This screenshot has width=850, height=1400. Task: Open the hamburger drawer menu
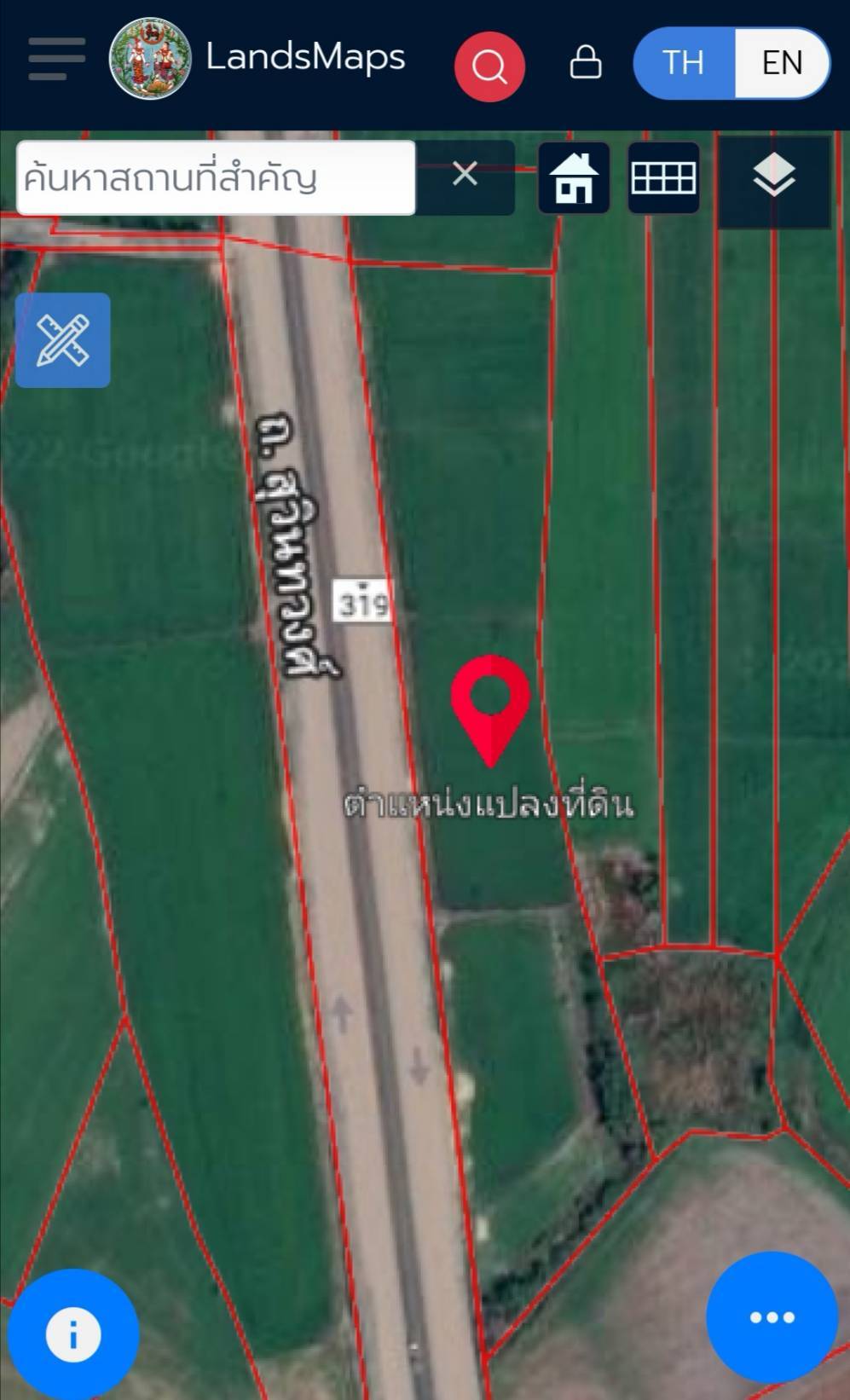point(56,59)
